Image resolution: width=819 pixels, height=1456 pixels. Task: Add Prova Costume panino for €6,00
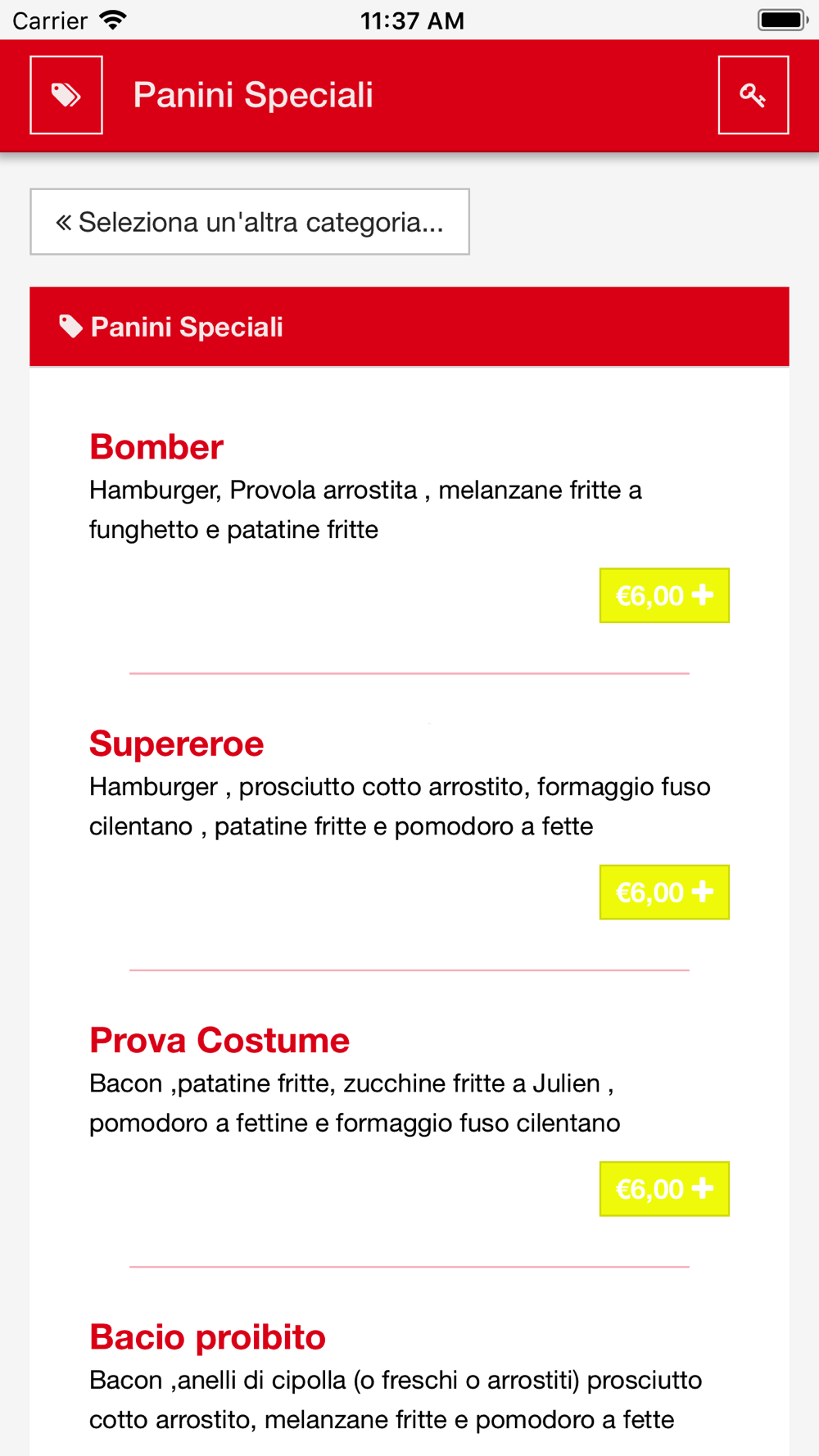[664, 1188]
